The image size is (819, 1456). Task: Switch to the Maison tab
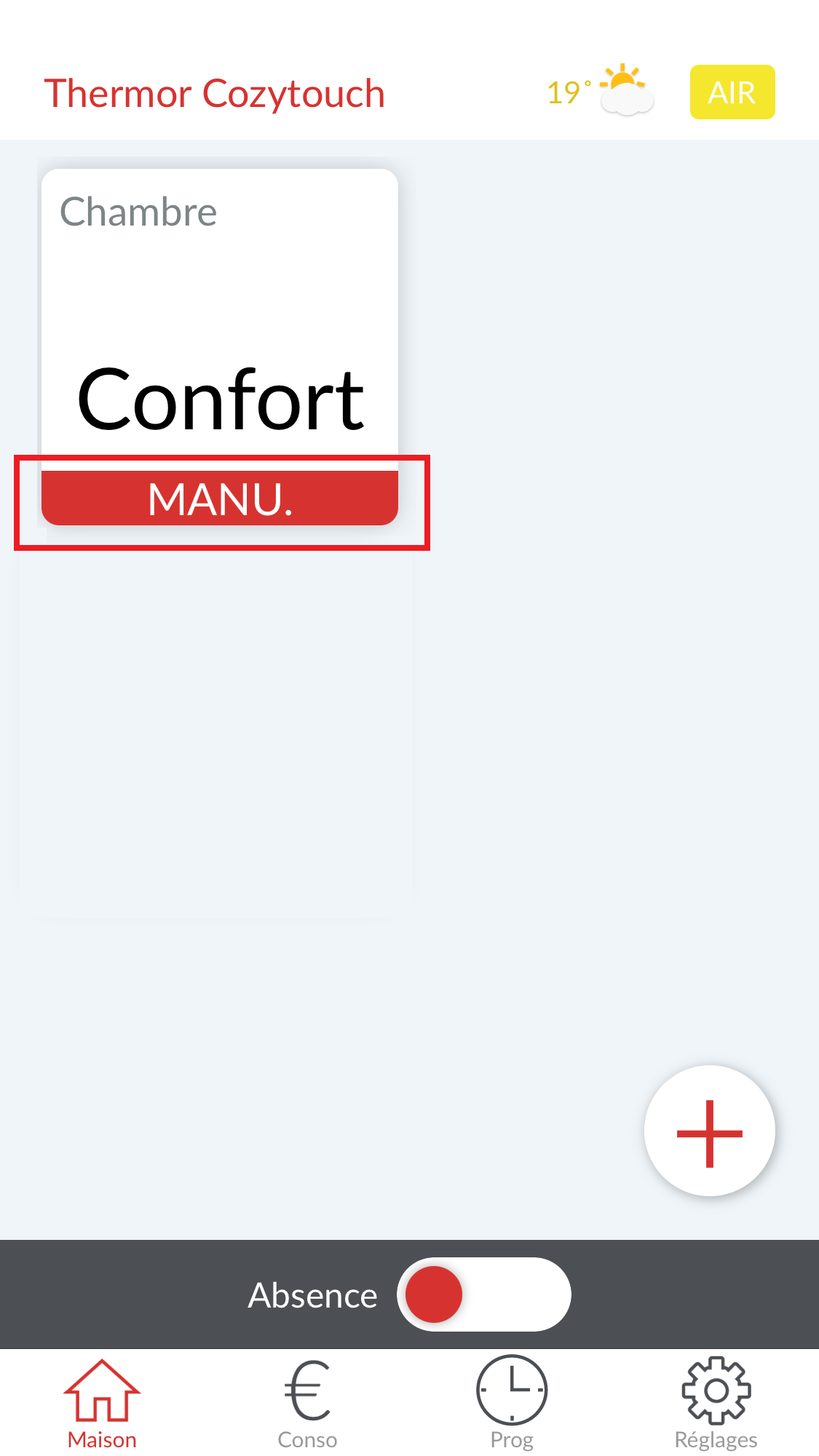[102, 1404]
